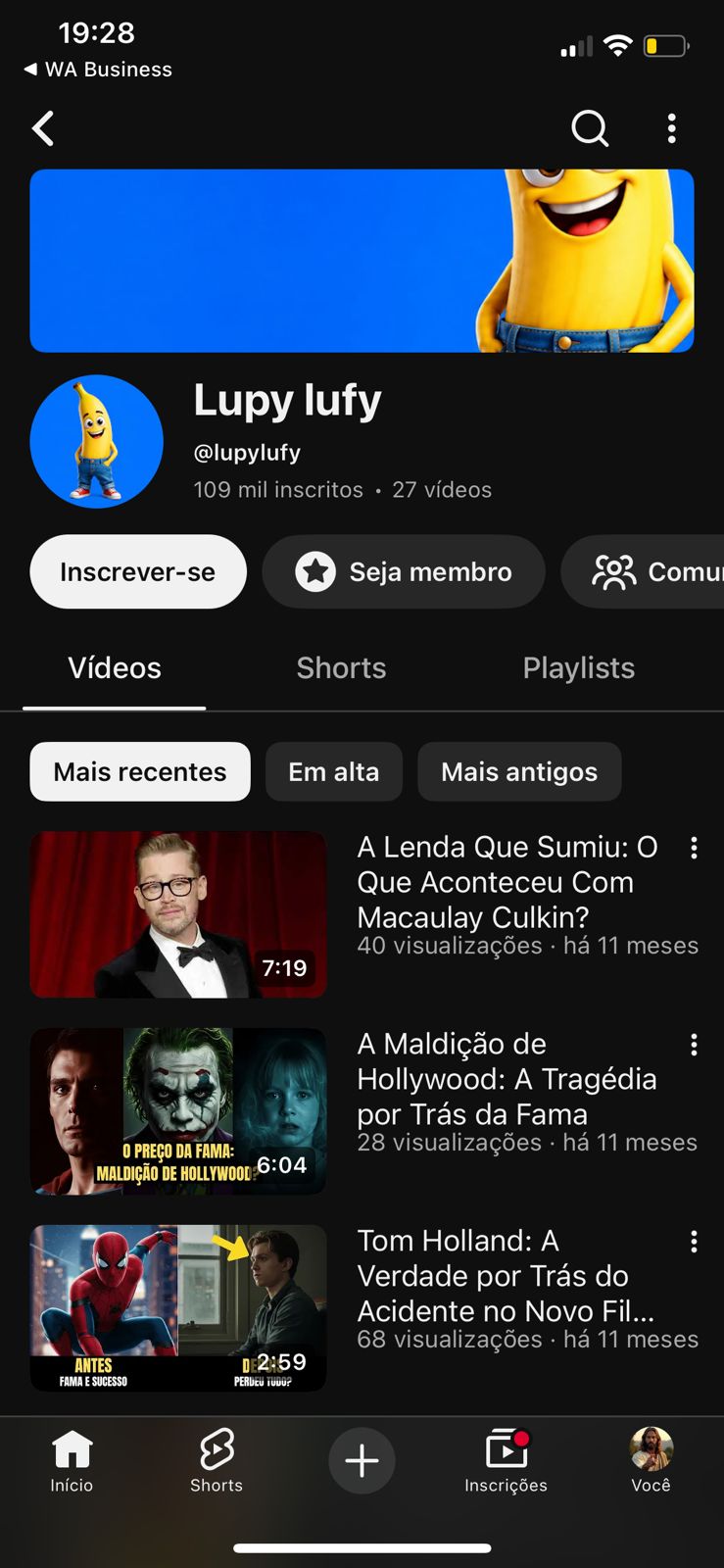Open options for the Tom Holland video
Screen dimensions: 724x1568
click(x=694, y=1242)
